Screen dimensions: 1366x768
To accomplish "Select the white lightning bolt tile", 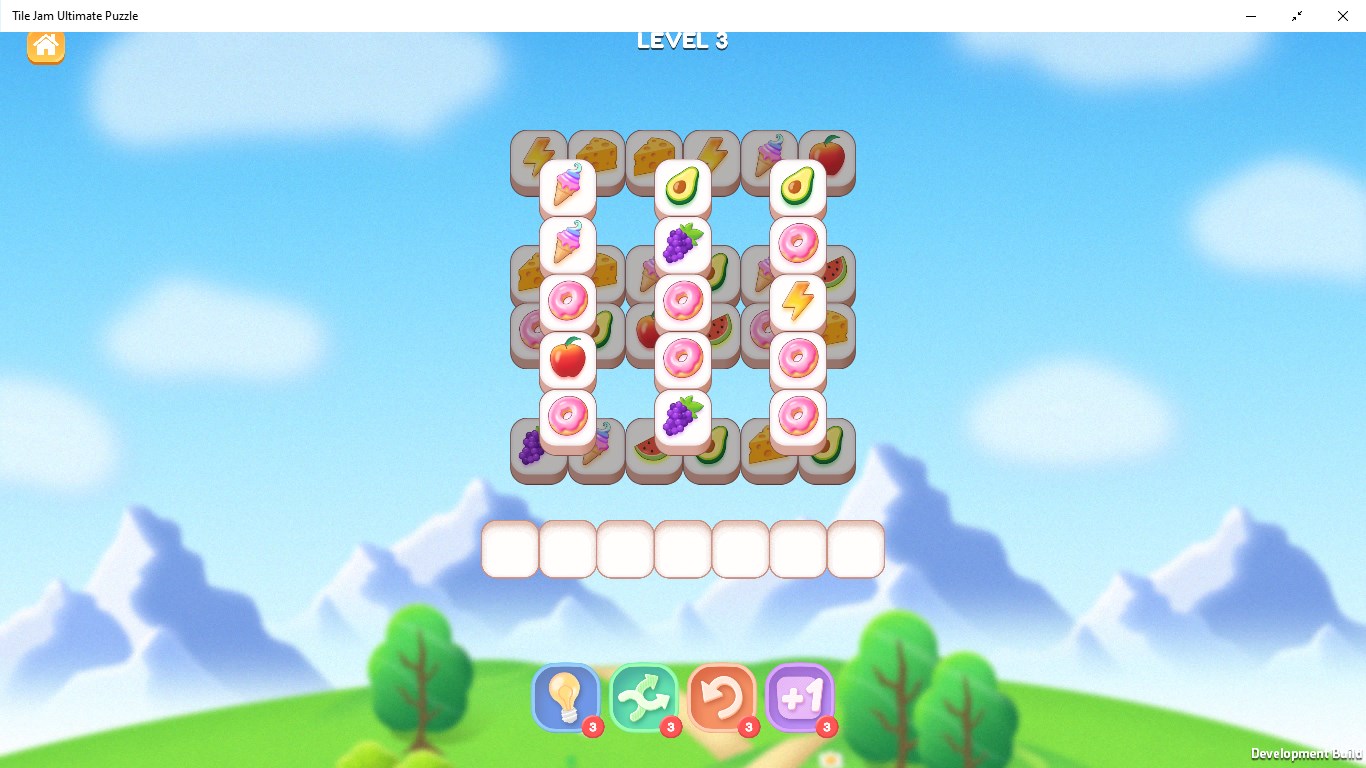I will coord(797,300).
